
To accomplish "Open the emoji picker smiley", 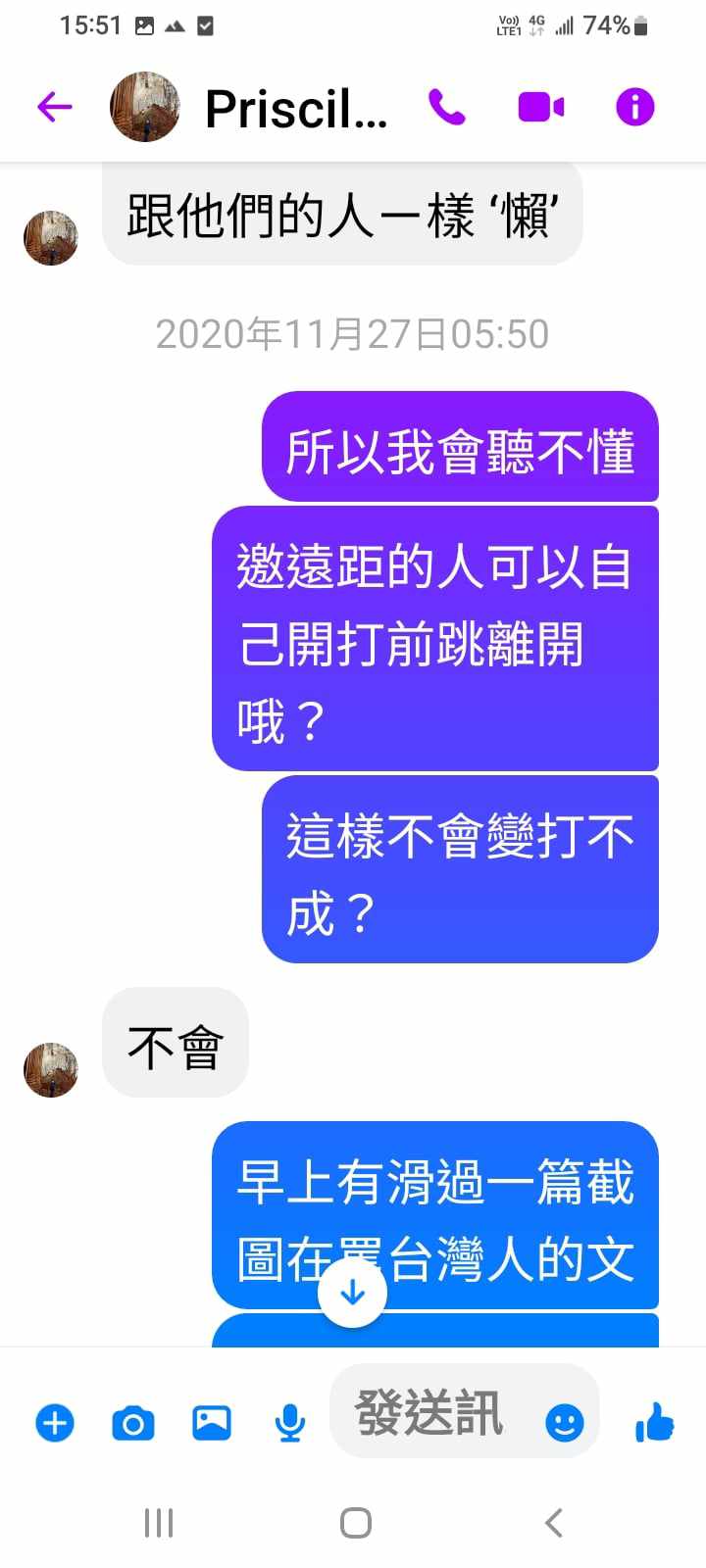I will [564, 1422].
